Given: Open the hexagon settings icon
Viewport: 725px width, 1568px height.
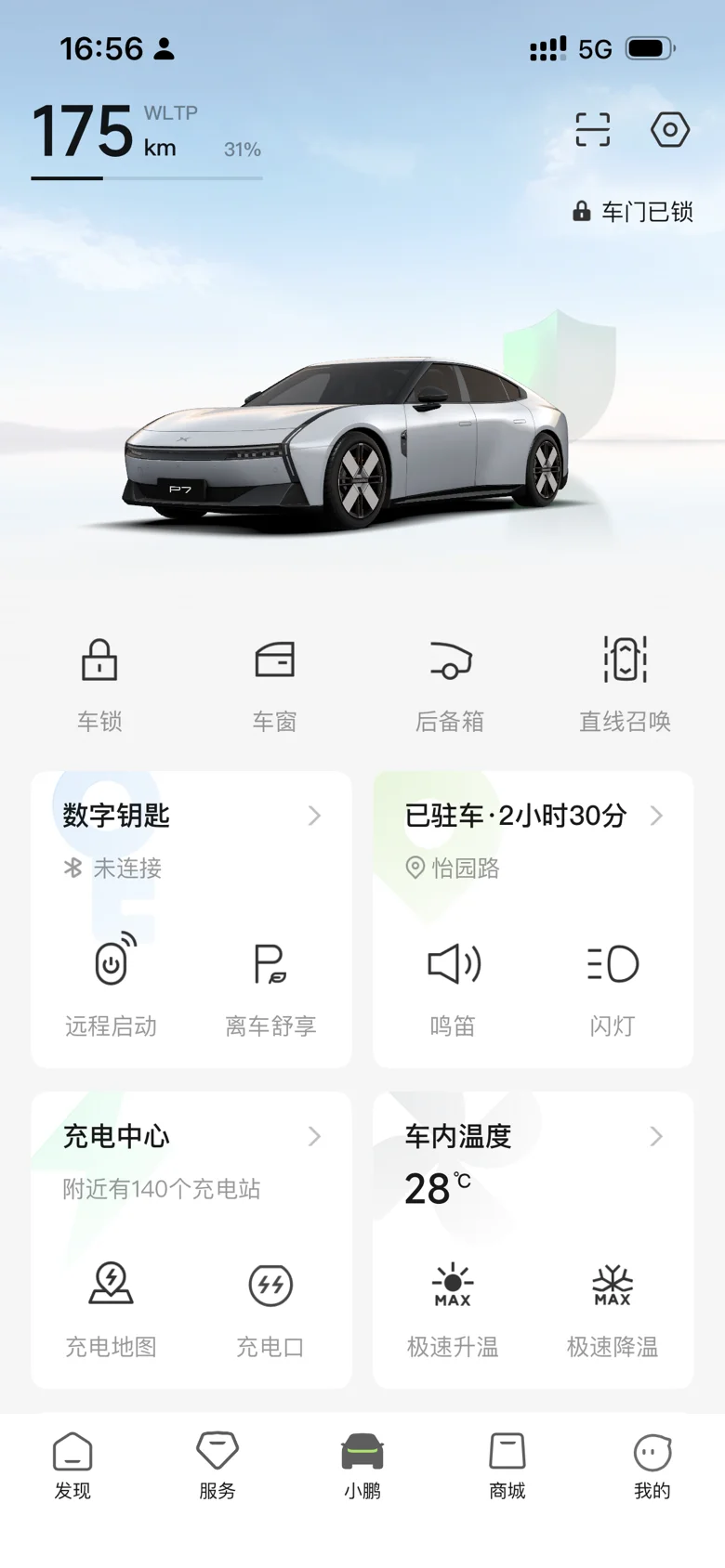Looking at the screenshot, I should [669, 130].
